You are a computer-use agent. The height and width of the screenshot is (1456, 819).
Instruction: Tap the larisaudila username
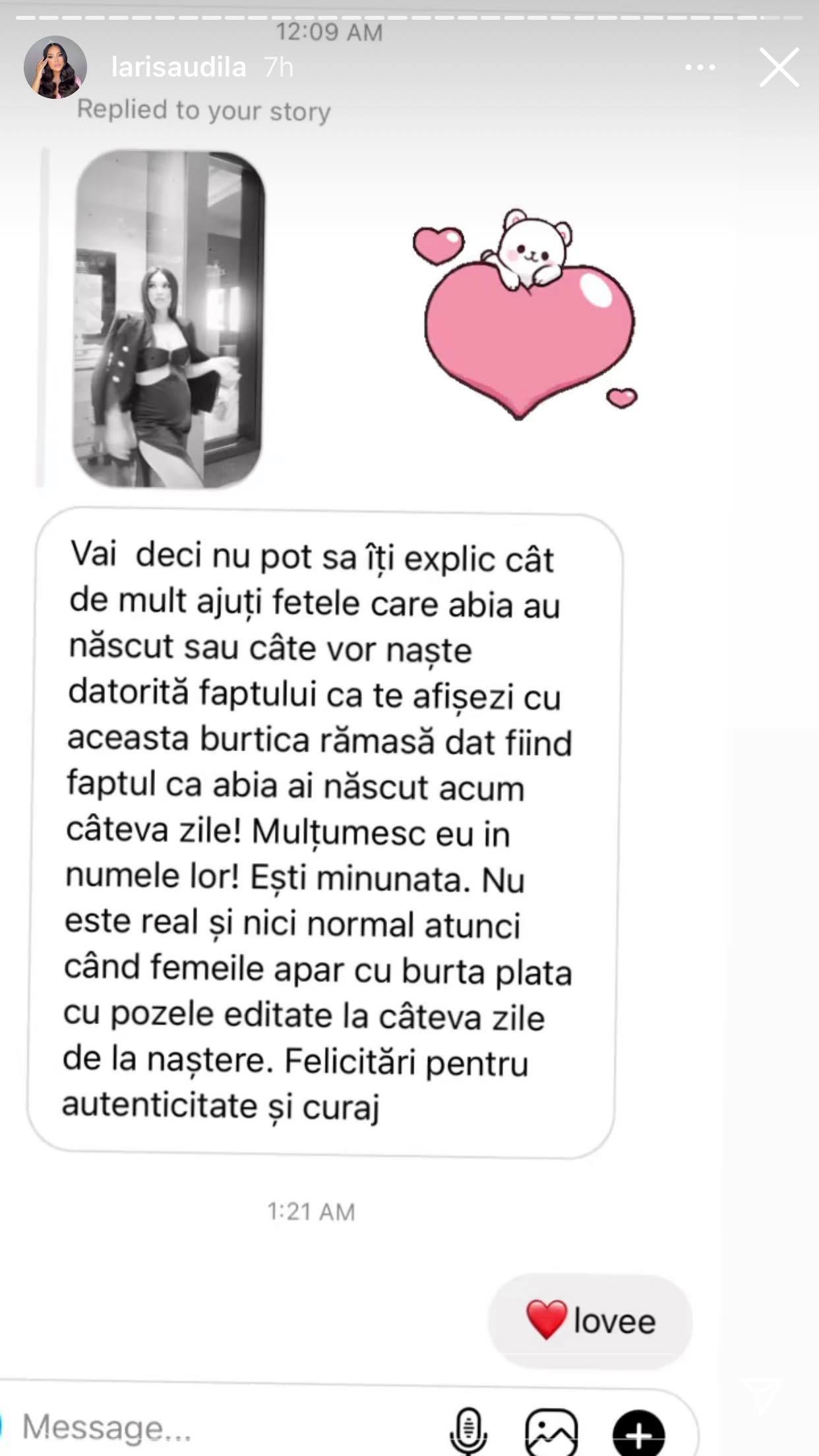(x=179, y=67)
